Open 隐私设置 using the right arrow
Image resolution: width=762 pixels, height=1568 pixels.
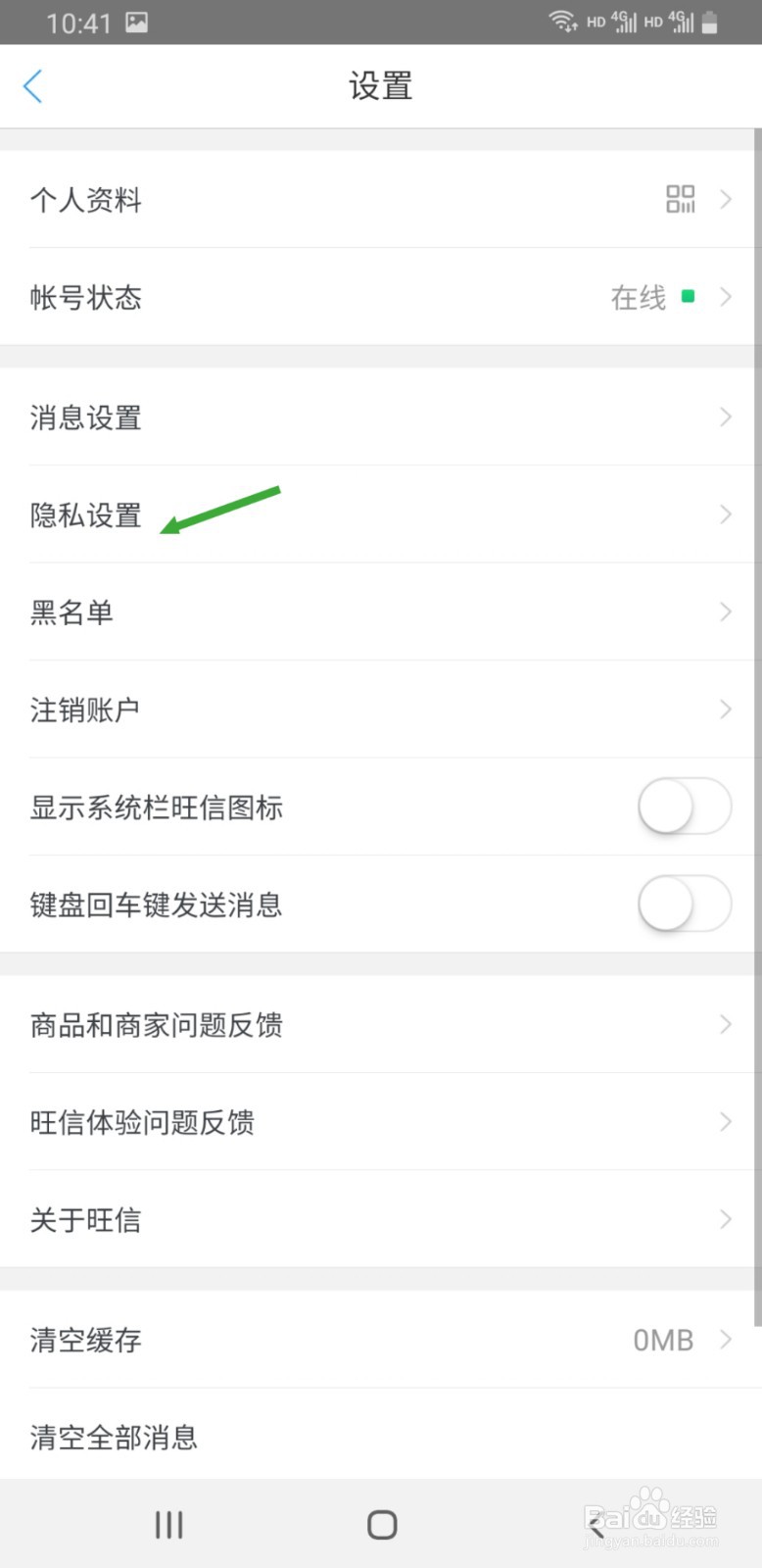(x=725, y=514)
